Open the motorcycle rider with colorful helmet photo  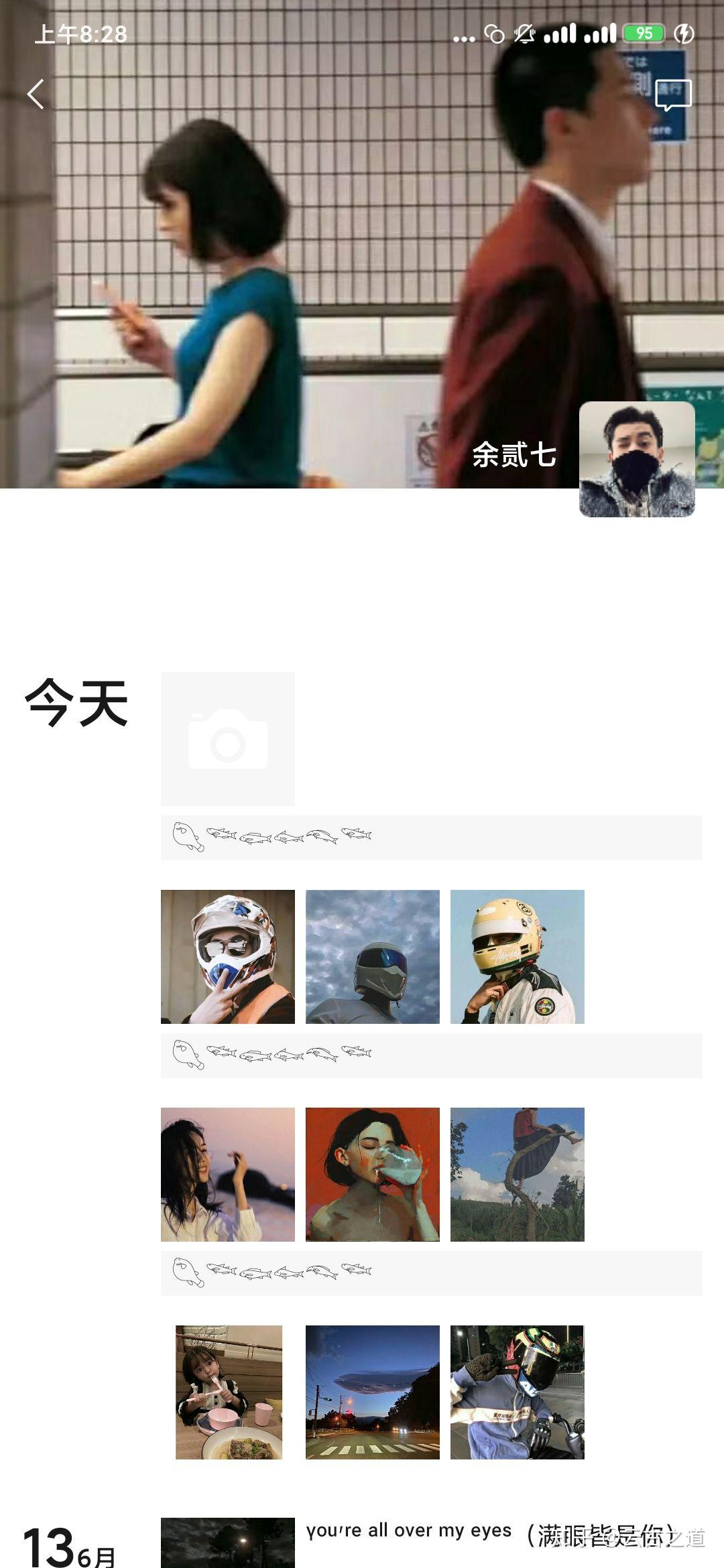518,1392
